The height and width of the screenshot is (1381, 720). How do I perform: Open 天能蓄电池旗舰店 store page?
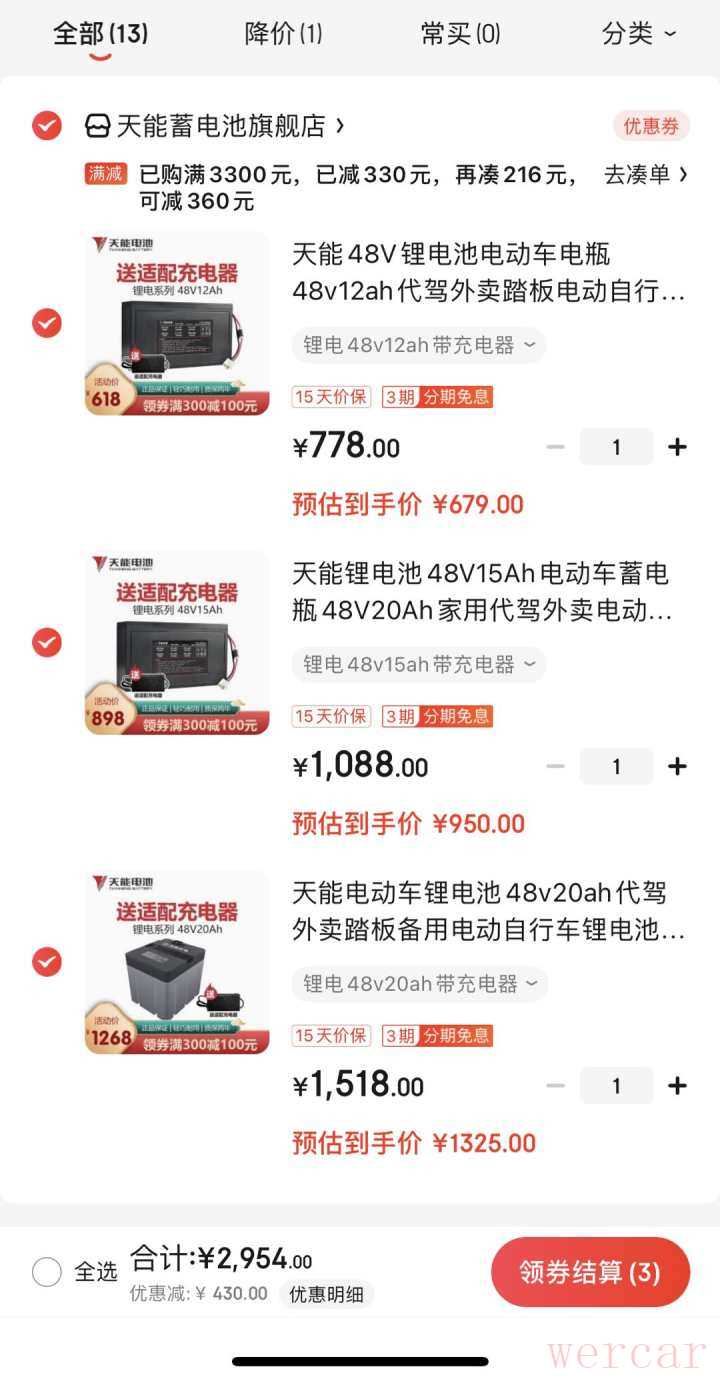point(222,126)
